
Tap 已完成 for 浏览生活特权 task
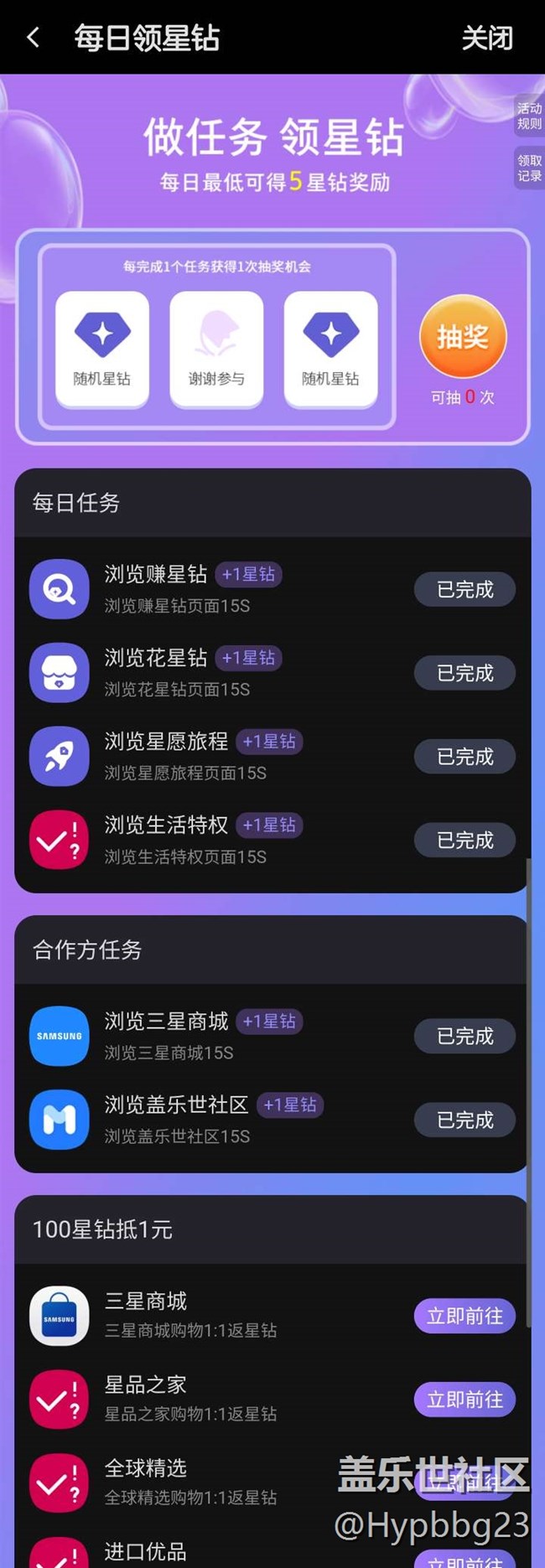(465, 841)
